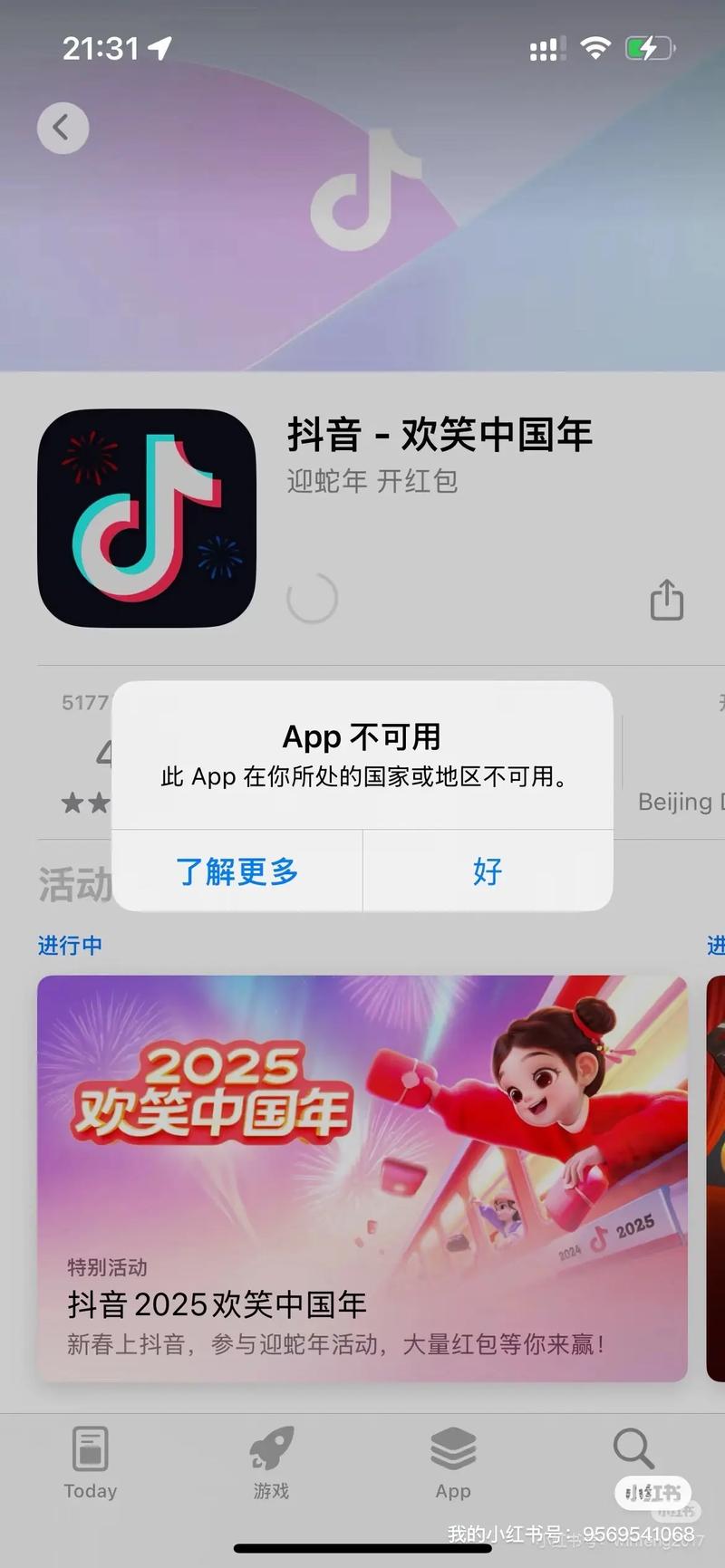Open the search tab
The height and width of the screenshot is (1568, 725).
pos(633,1449)
